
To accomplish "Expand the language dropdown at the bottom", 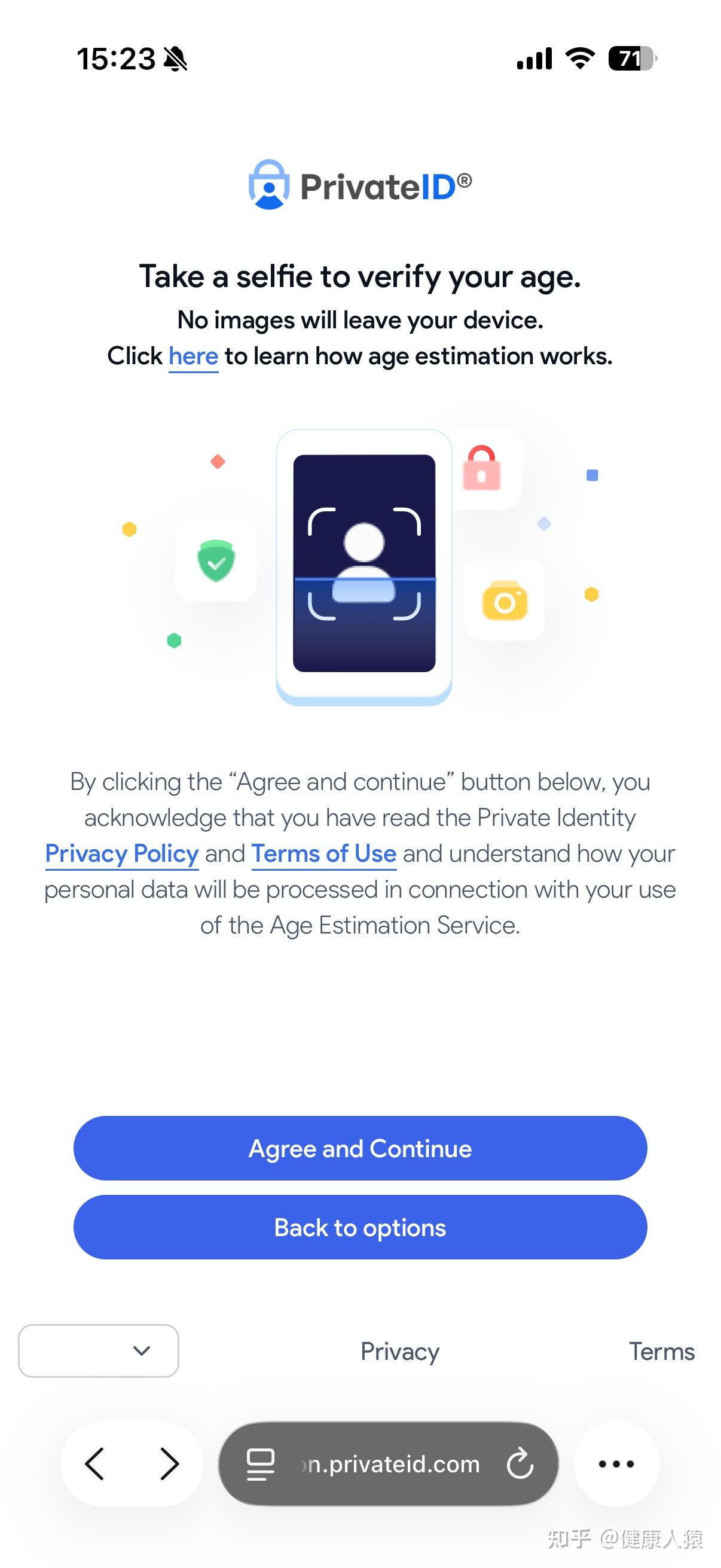I will pyautogui.click(x=99, y=1351).
